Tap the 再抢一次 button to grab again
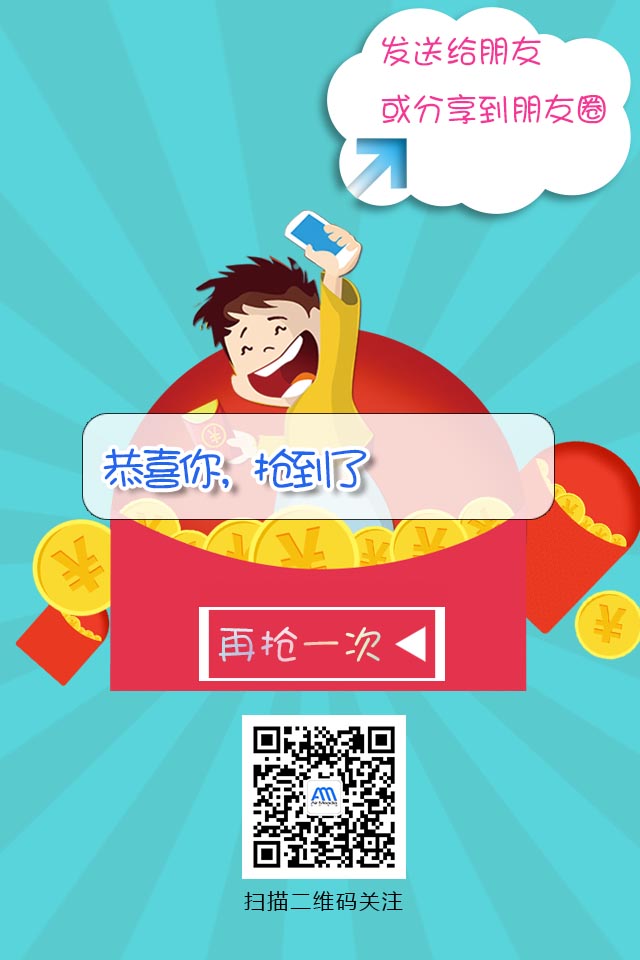Image resolution: width=640 pixels, height=960 pixels. [321, 644]
